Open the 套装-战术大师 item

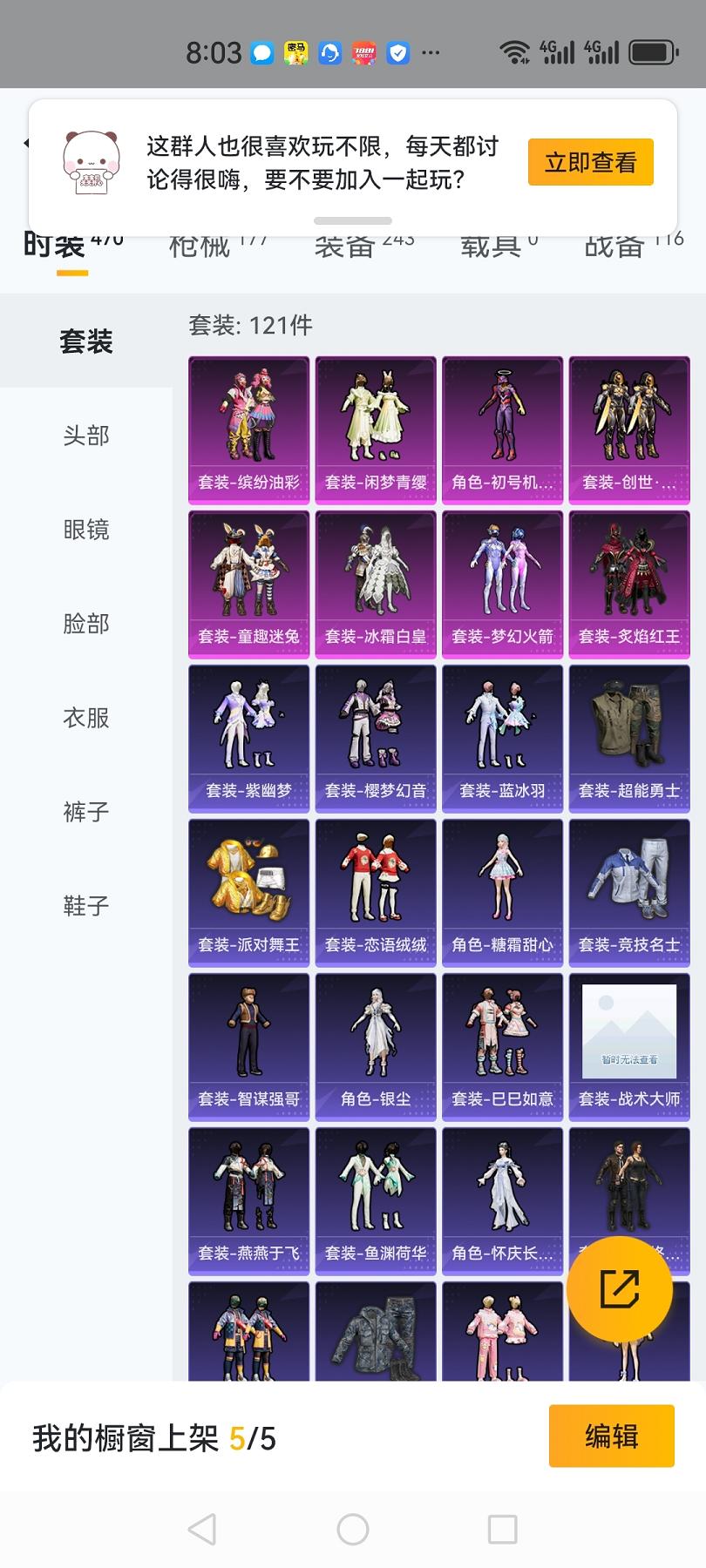coord(629,1046)
